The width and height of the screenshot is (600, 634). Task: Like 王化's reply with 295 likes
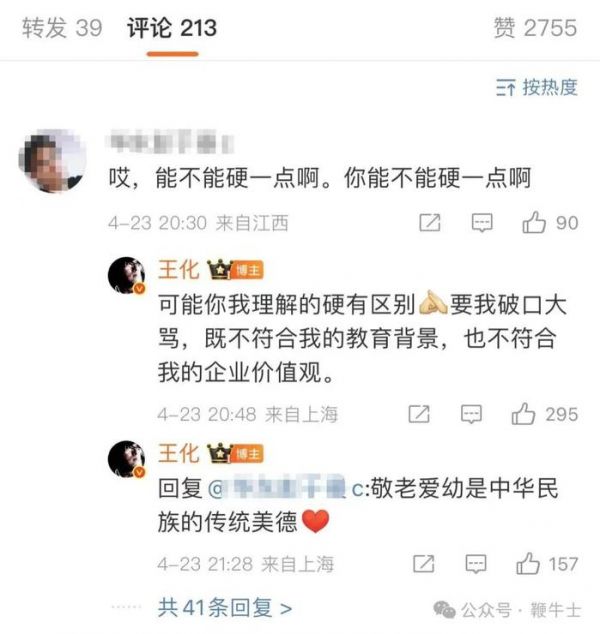click(x=523, y=414)
